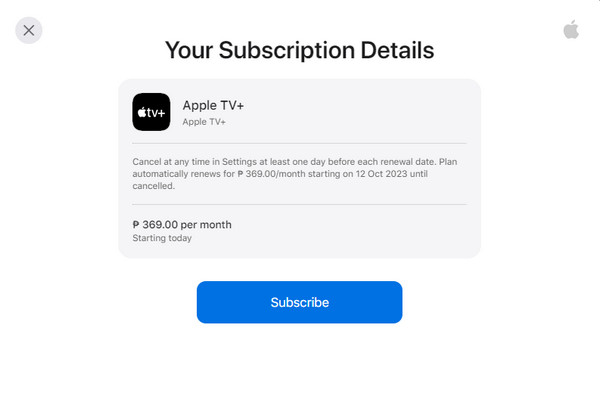
Task: Close the subscription details dialog
Action: coord(29,30)
